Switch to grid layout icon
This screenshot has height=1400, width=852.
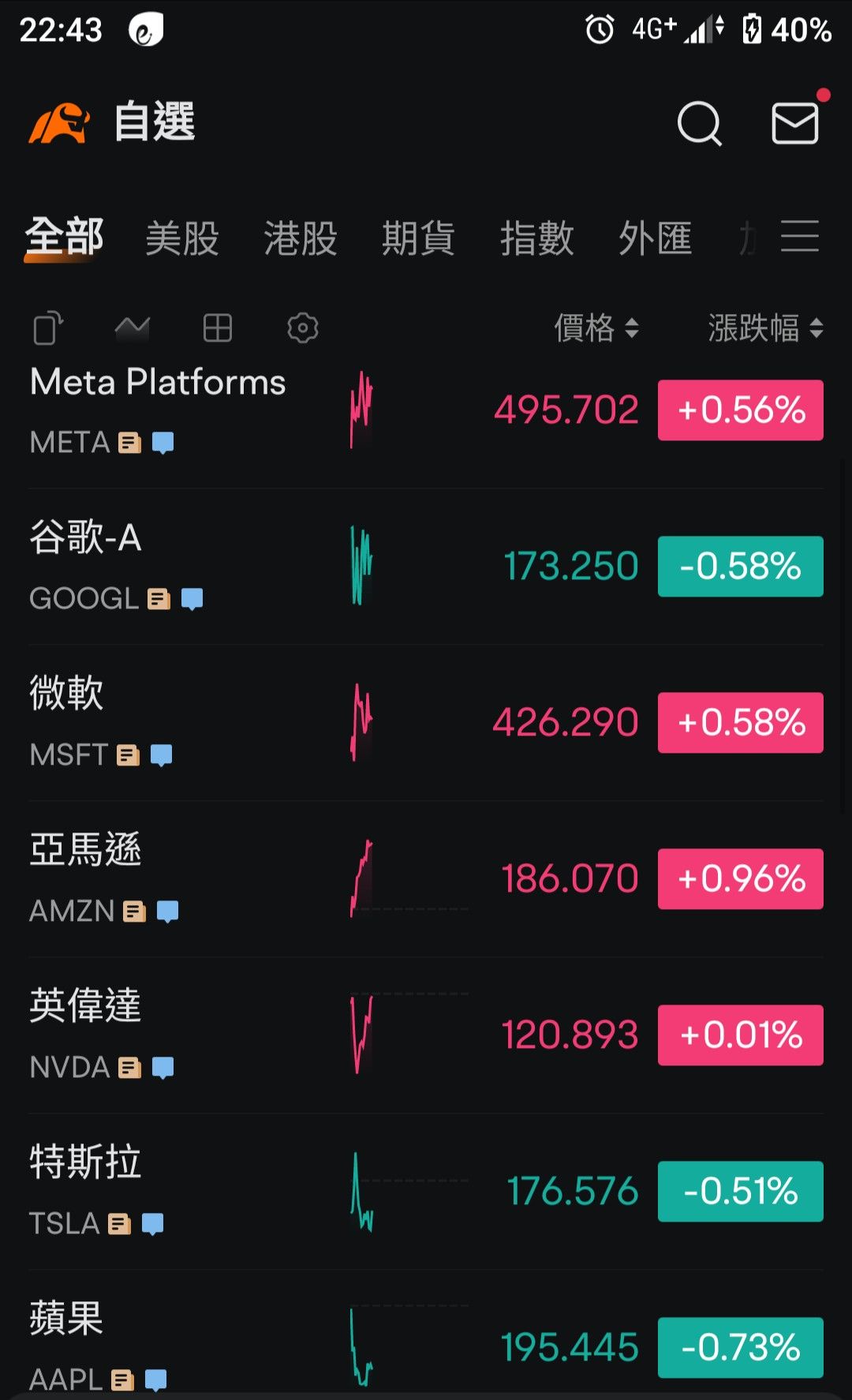click(217, 328)
